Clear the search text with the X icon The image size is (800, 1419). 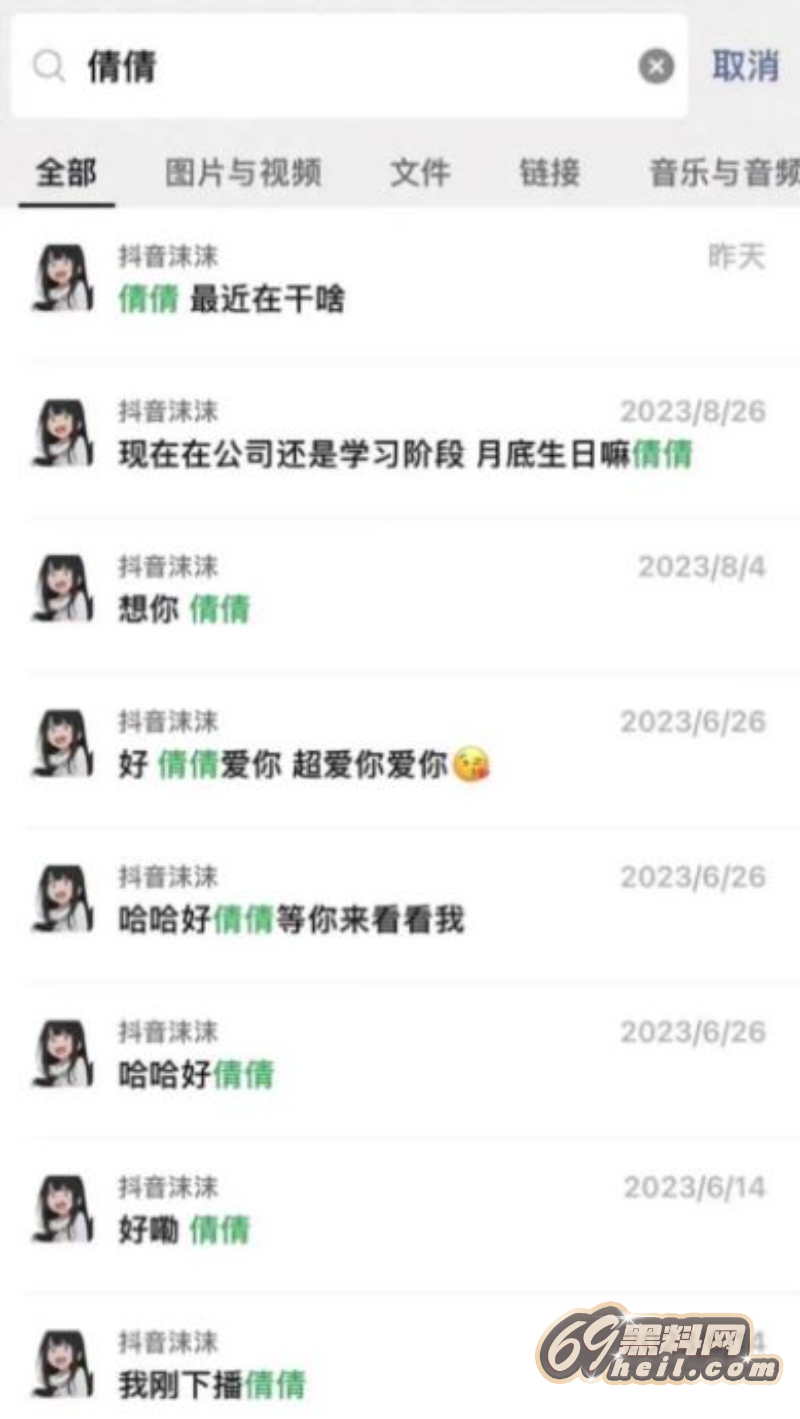(656, 67)
